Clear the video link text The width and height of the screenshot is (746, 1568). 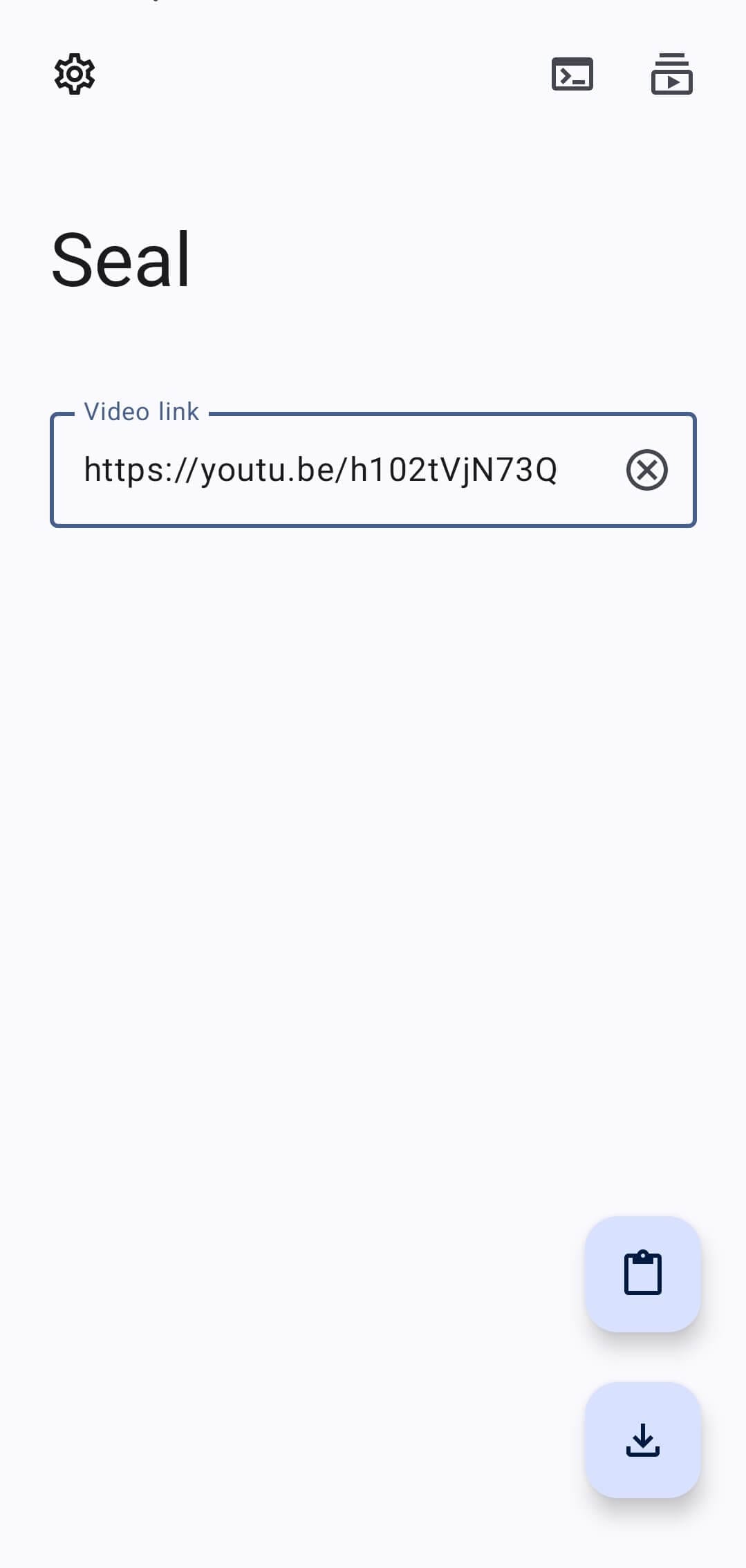tap(646, 470)
